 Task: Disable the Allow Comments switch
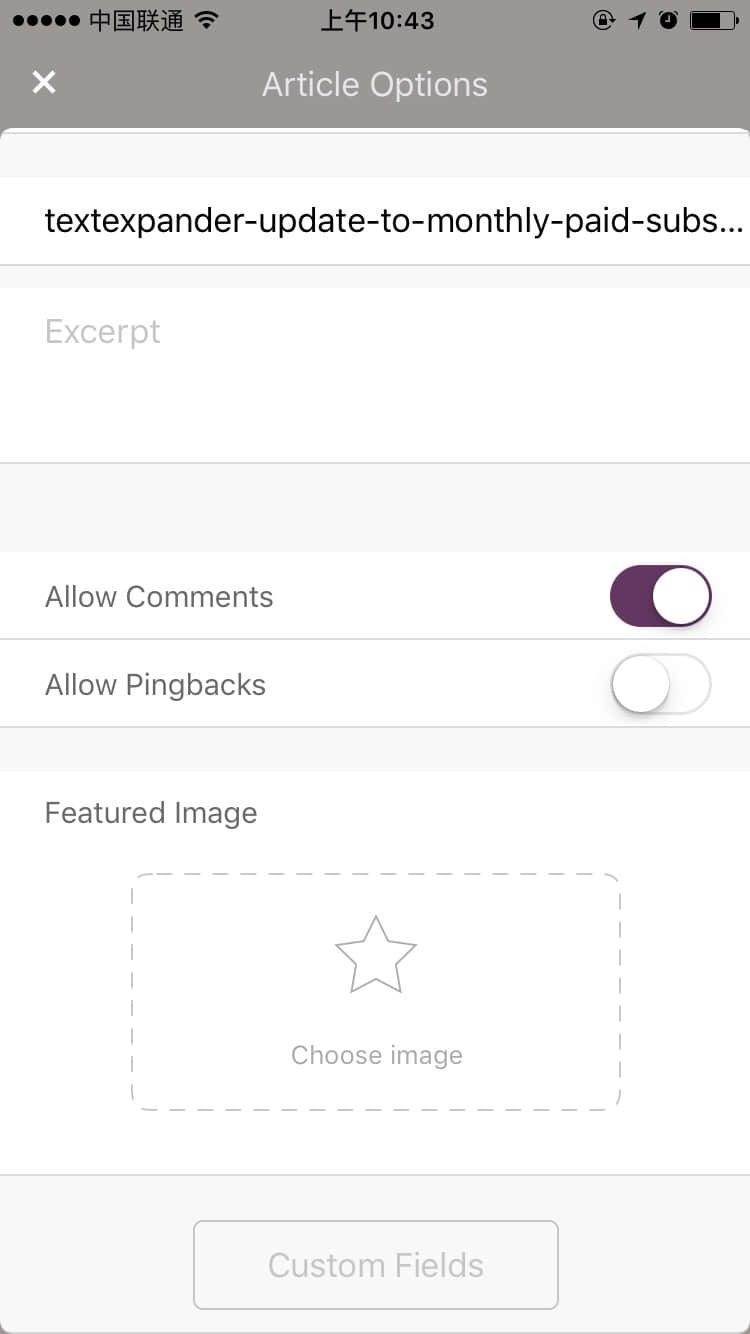(660, 596)
